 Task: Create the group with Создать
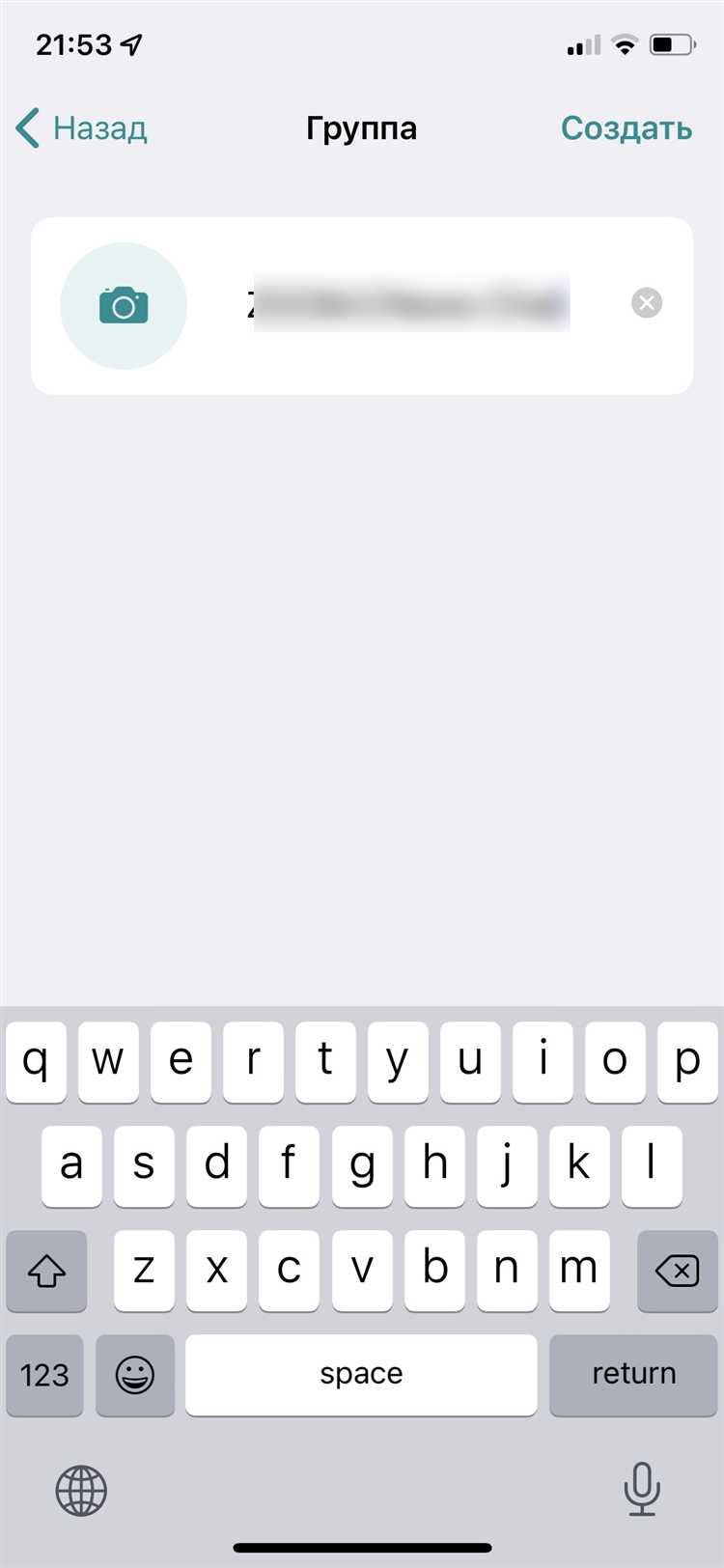[x=626, y=128]
